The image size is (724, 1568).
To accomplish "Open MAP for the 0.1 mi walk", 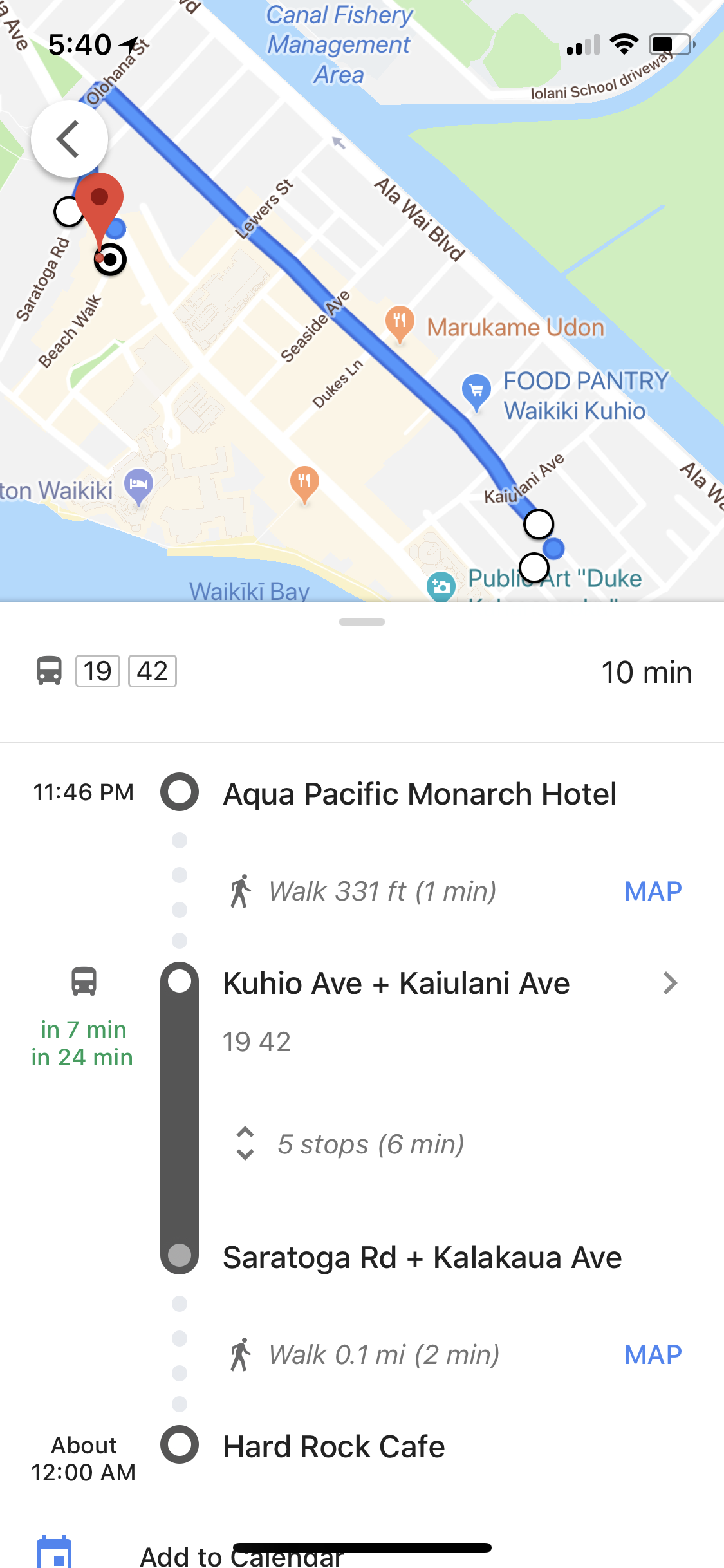I will (x=653, y=1355).
